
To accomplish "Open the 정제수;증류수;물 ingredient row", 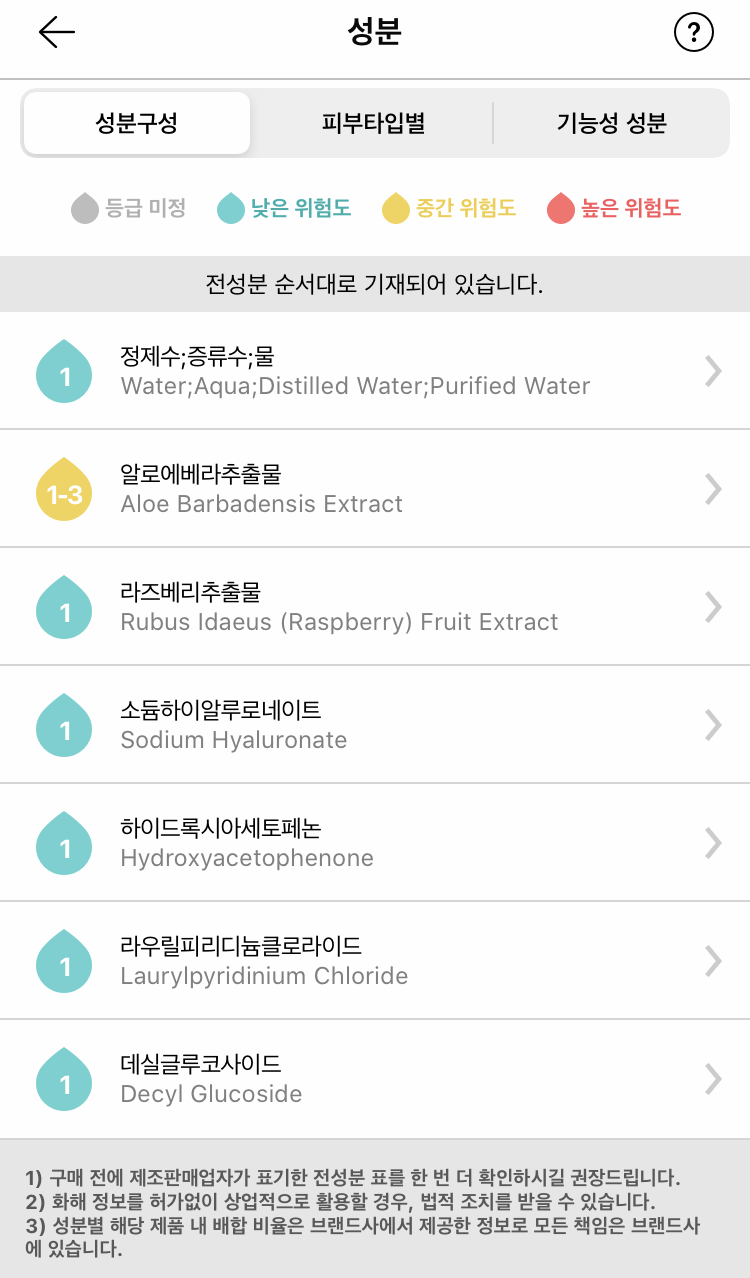I will 375,371.
